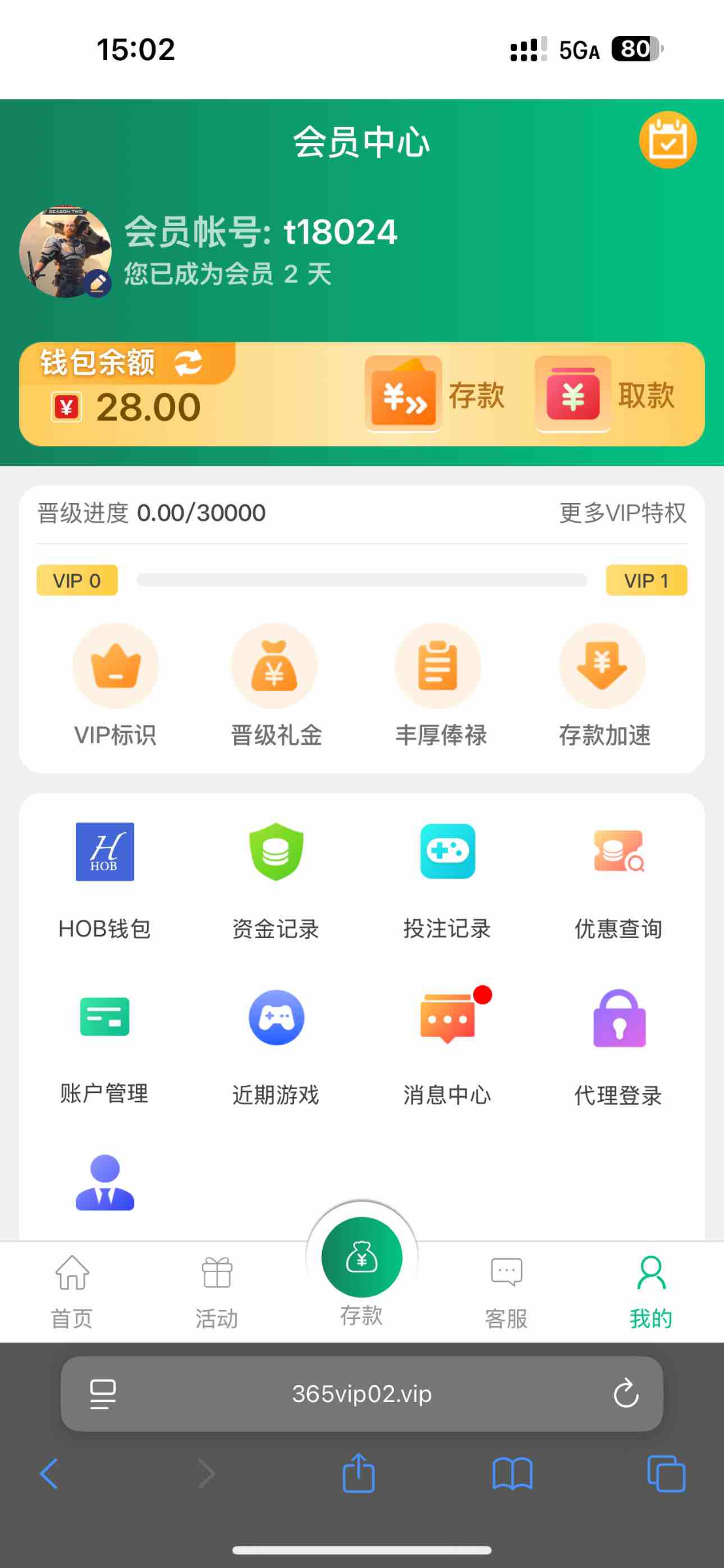Open 更多VIP特权 link
The image size is (724, 1568).
point(622,513)
